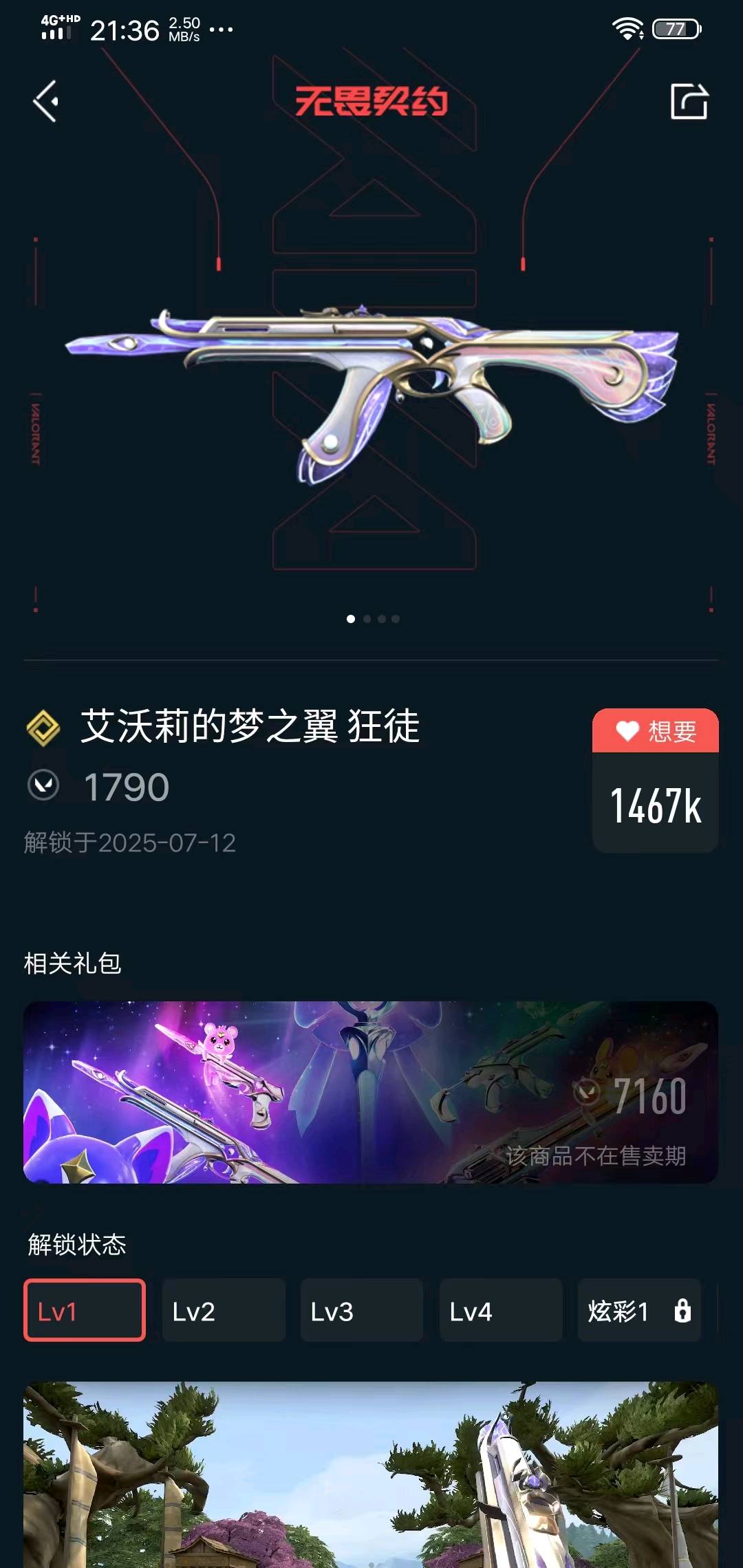743x1568 pixels.
Task: Switch to the Lv2 tab
Action: pos(223,1310)
